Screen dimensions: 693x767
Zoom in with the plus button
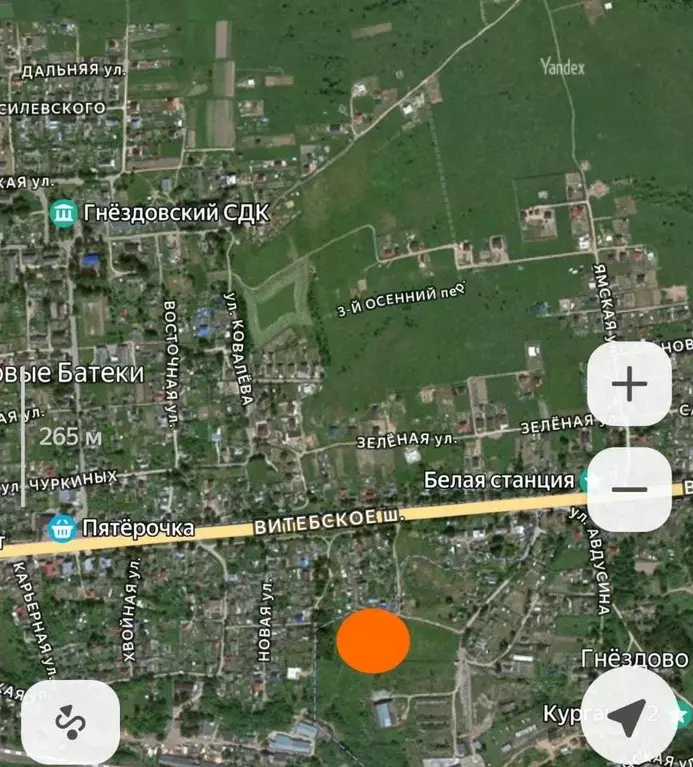[629, 384]
